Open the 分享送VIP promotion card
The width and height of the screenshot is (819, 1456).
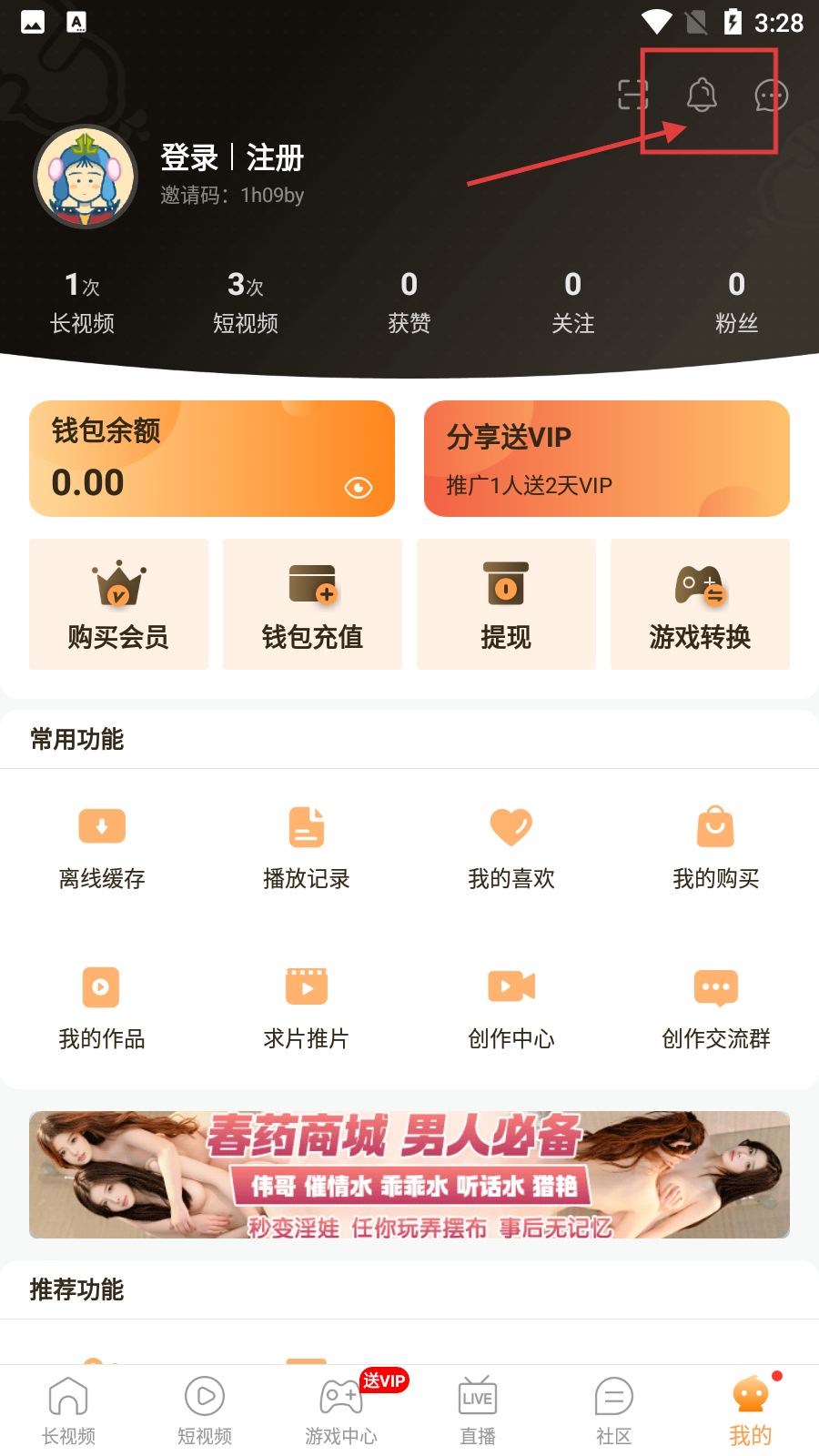coord(606,459)
